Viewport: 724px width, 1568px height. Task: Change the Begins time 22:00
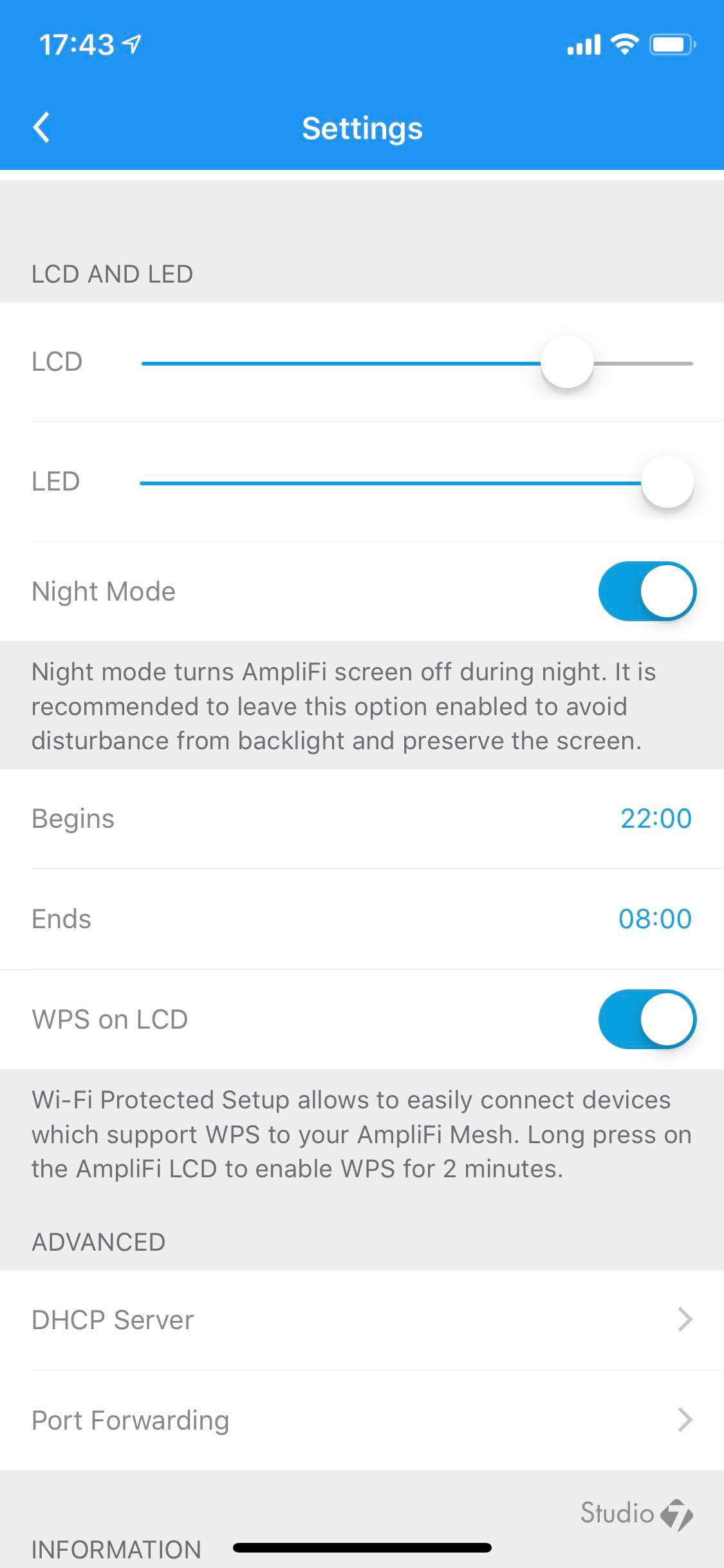coord(656,818)
